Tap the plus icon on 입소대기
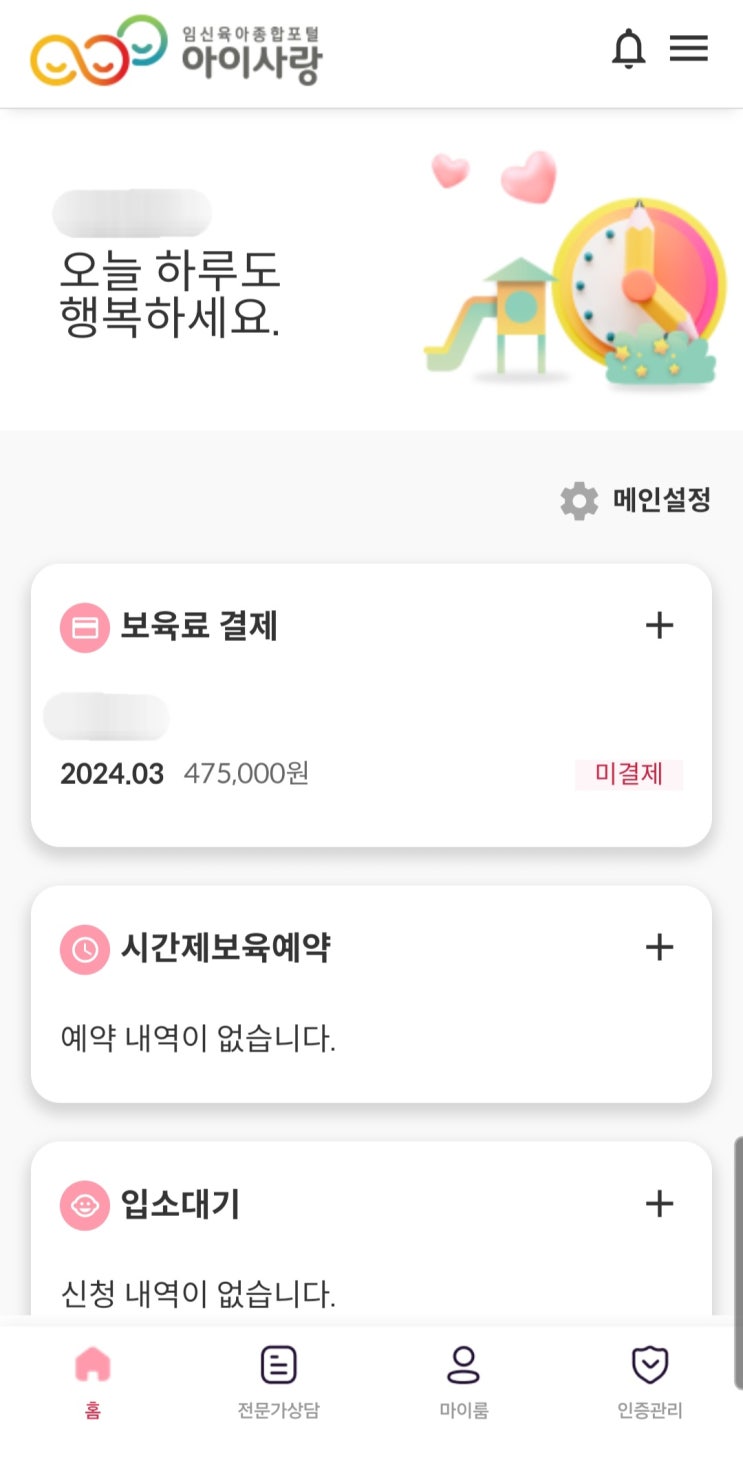The height and width of the screenshot is (1458, 743). click(x=659, y=1203)
